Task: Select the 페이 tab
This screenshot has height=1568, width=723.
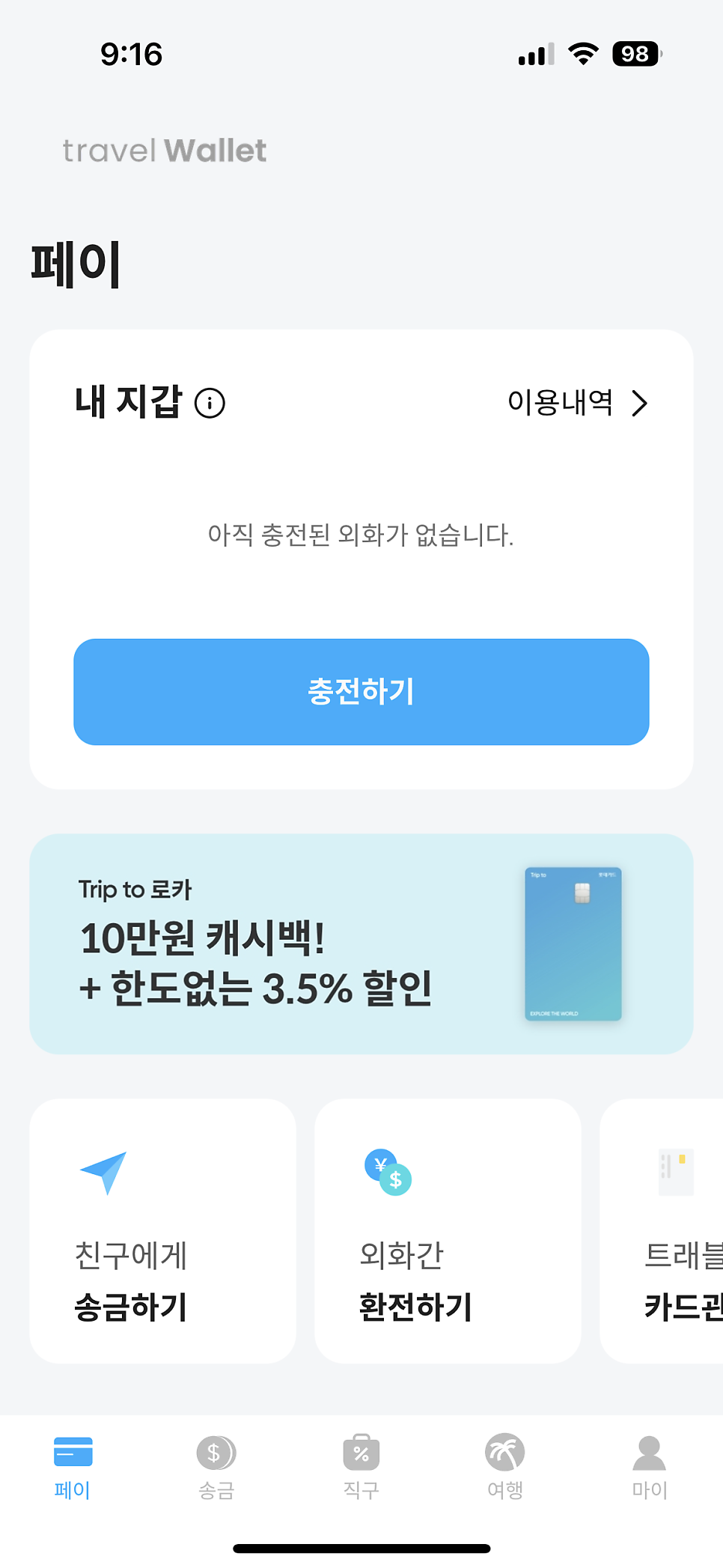Action: (73, 1468)
